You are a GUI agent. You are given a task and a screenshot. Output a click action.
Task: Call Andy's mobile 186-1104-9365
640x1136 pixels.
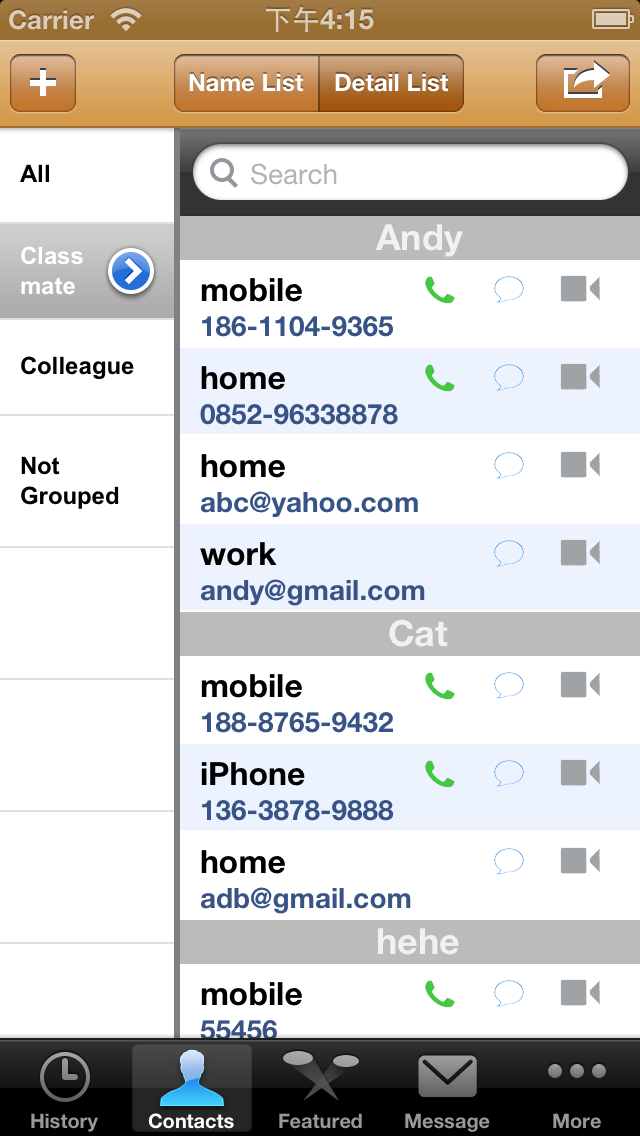(x=439, y=290)
